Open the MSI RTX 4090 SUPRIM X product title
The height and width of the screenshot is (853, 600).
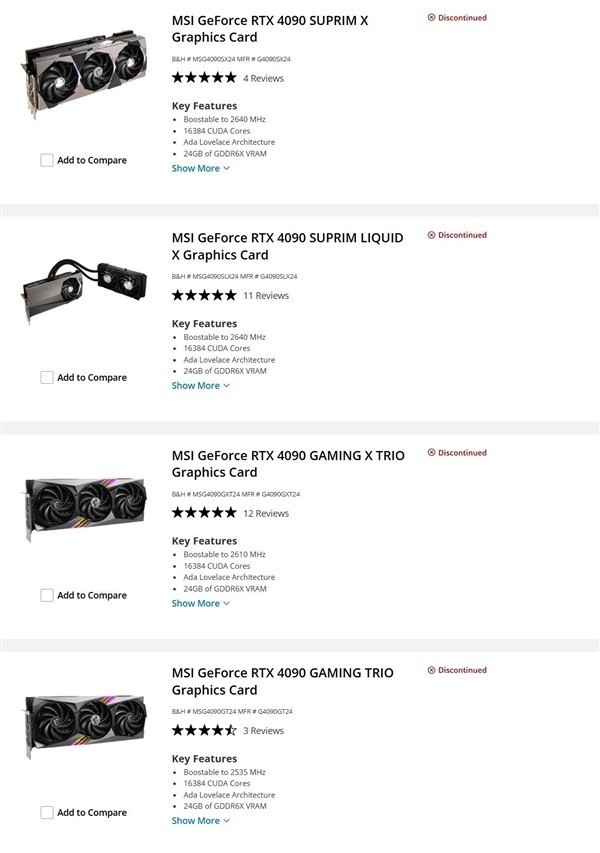(270, 29)
